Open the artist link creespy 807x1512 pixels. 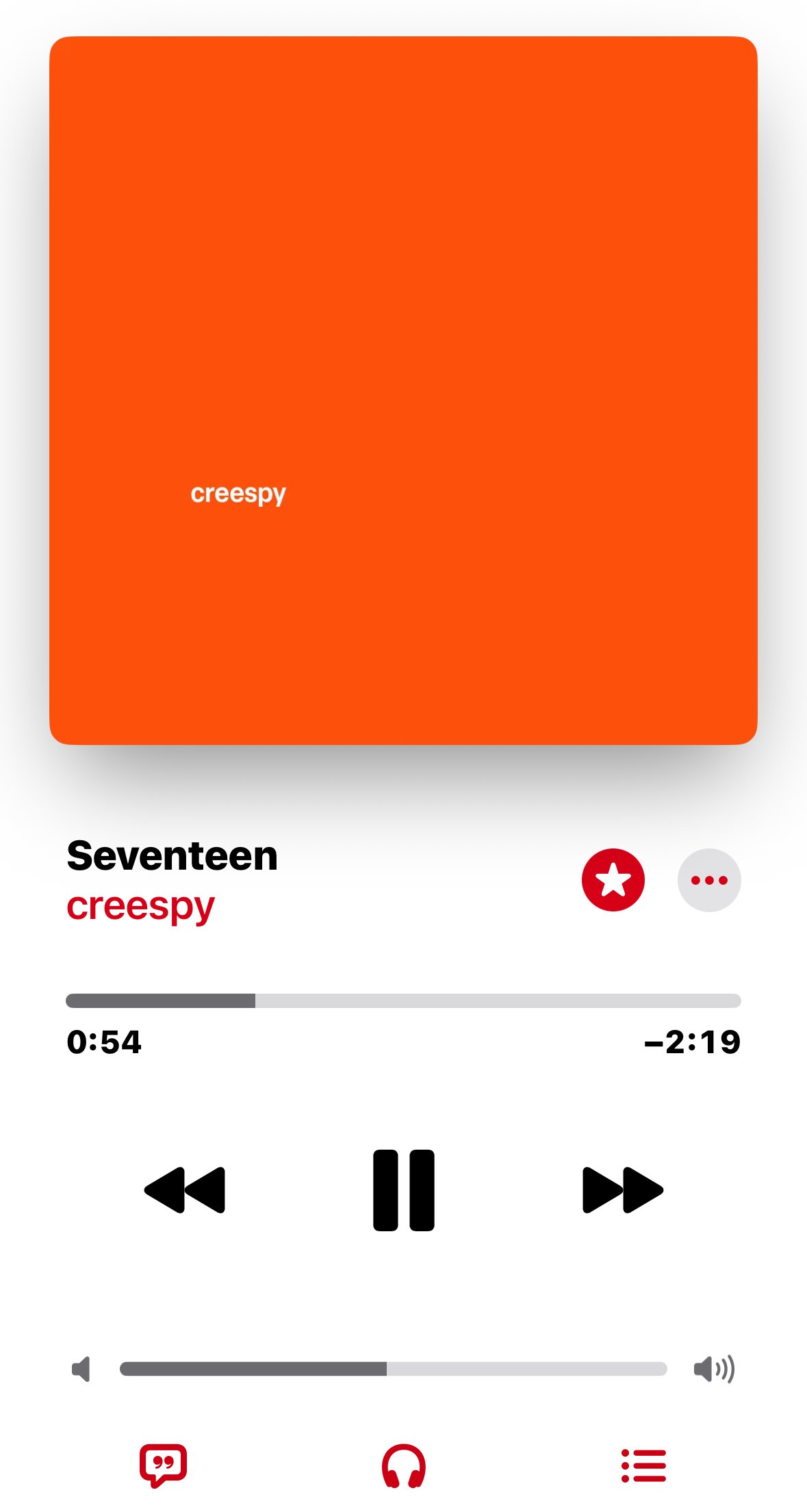[x=141, y=906]
